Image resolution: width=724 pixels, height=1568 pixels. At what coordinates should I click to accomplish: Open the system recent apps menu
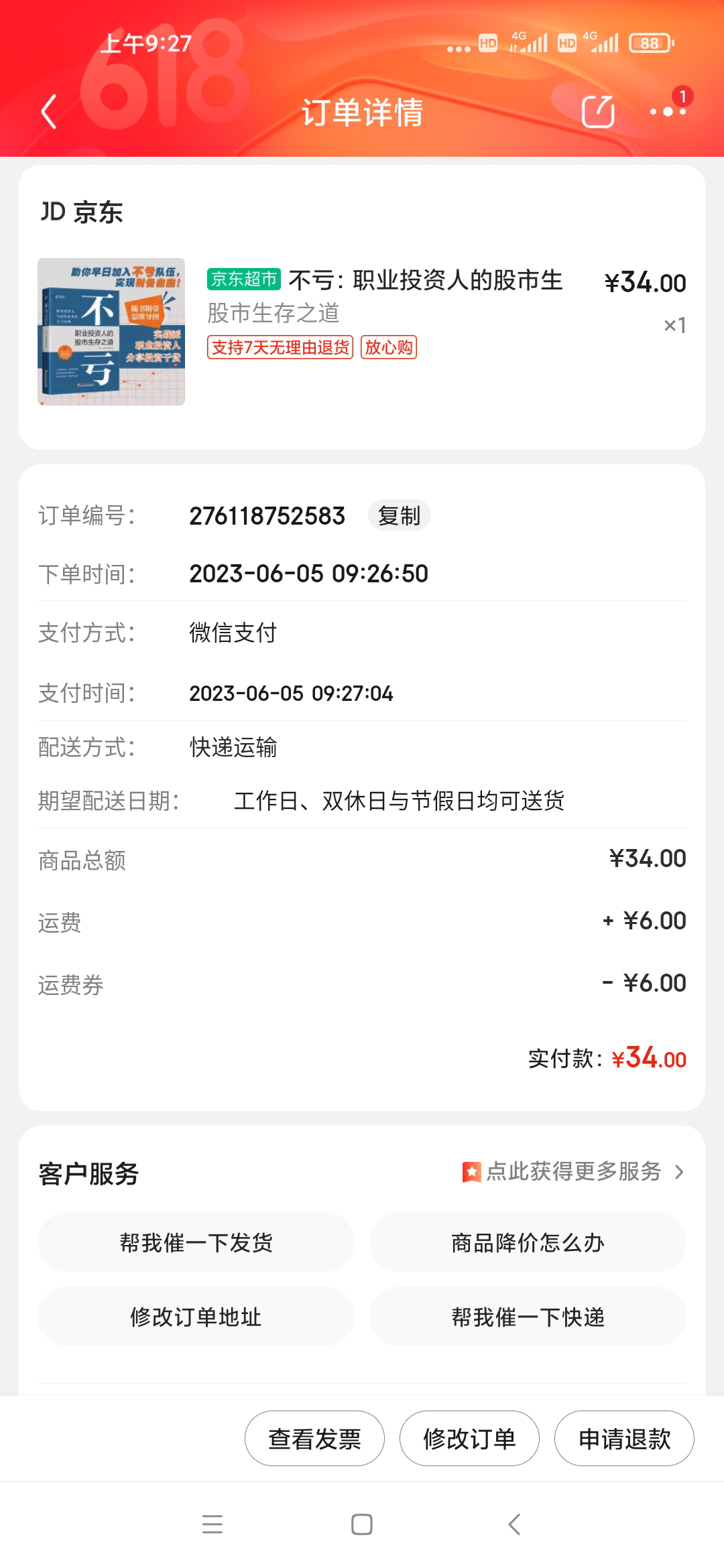[213, 1524]
